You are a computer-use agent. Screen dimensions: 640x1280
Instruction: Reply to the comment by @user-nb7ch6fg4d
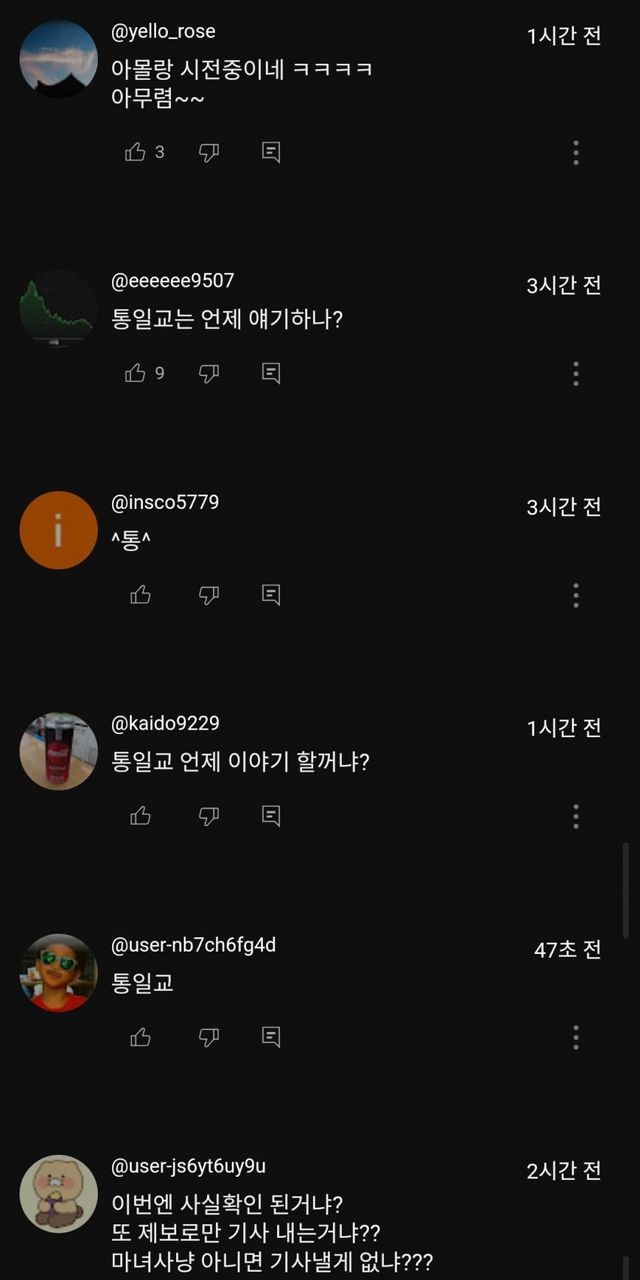click(270, 1037)
